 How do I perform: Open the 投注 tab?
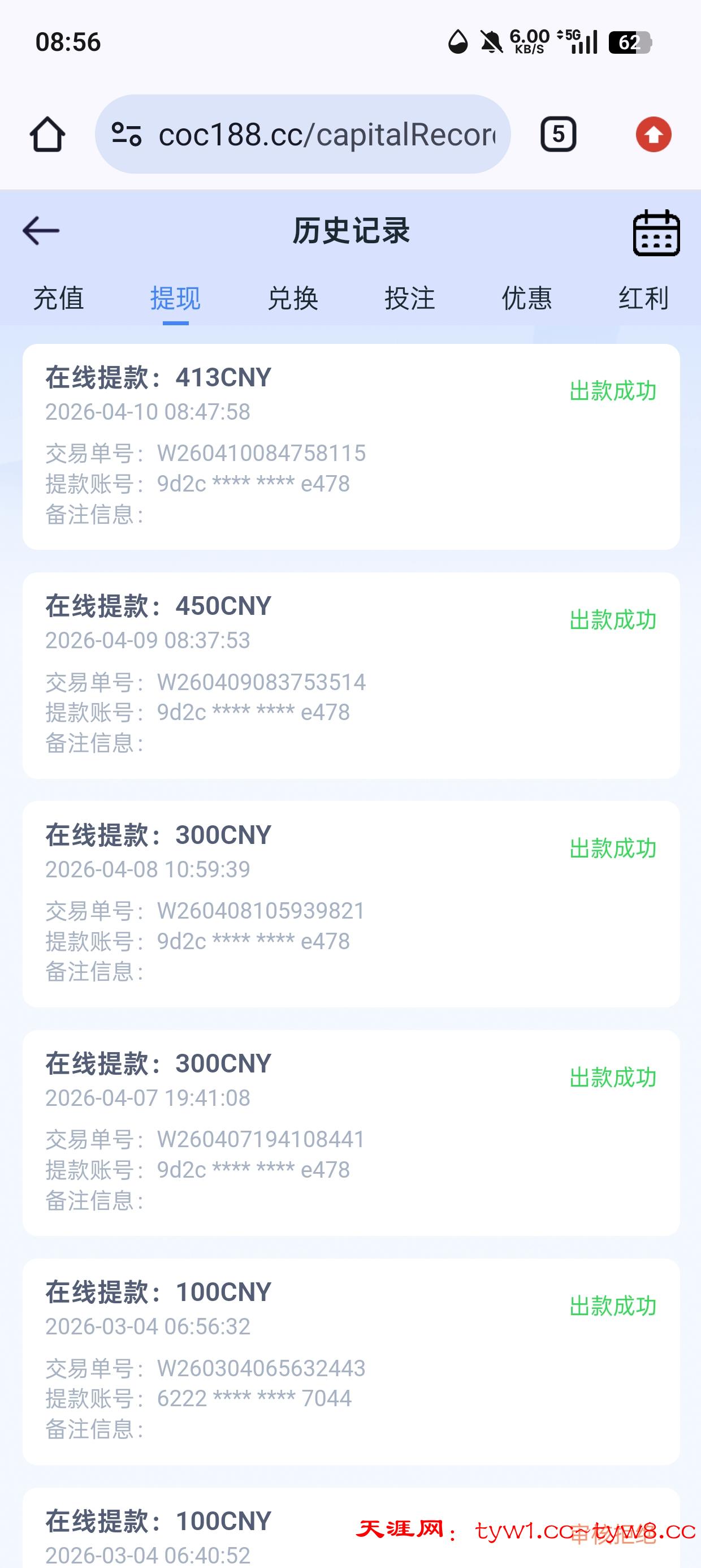point(409,298)
